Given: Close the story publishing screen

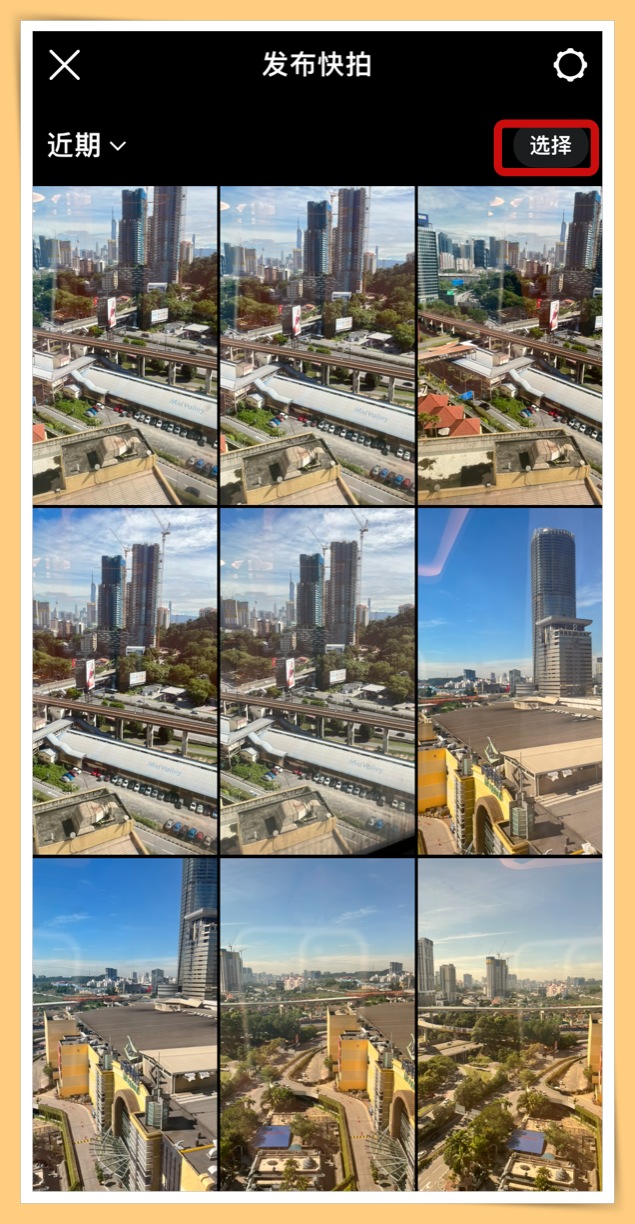Looking at the screenshot, I should (x=65, y=66).
